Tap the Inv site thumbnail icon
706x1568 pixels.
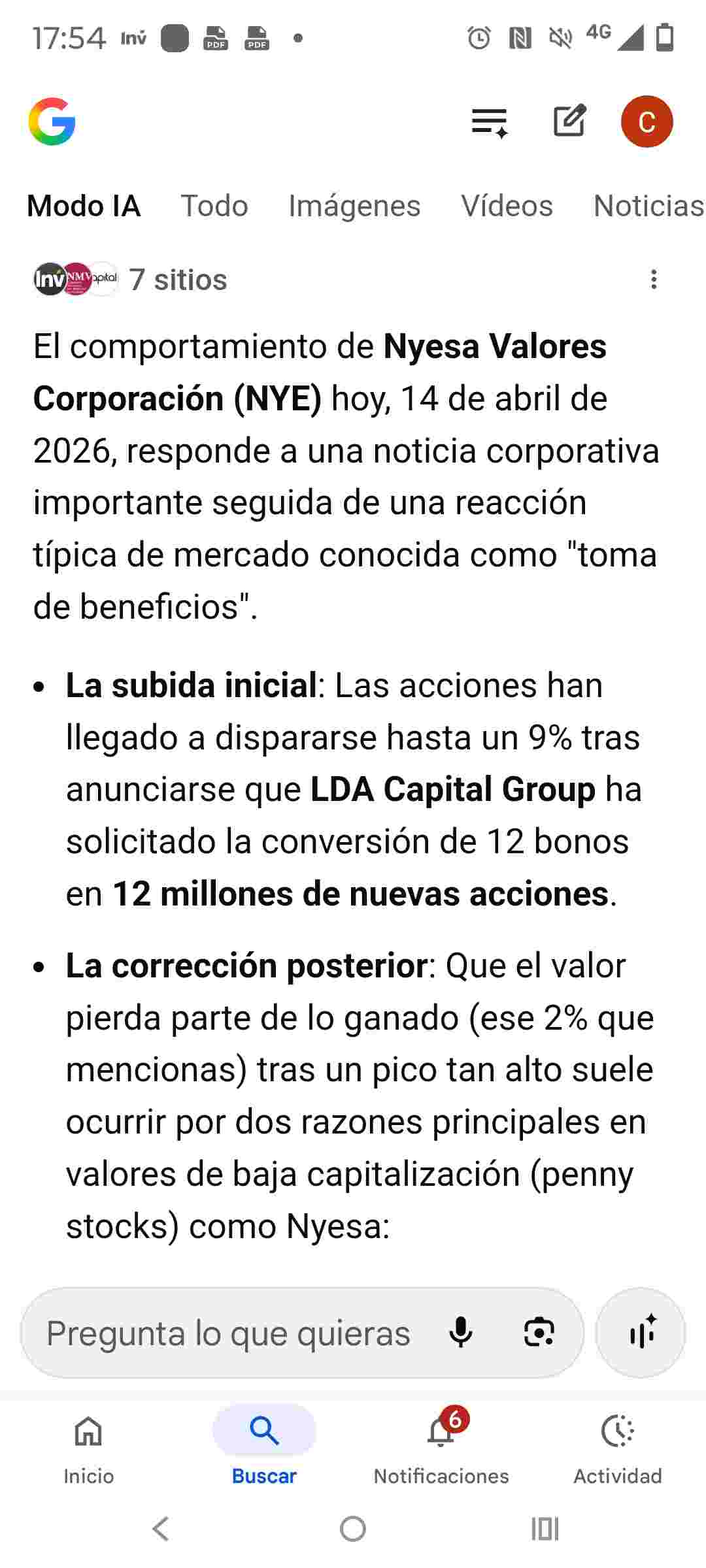pyautogui.click(x=49, y=280)
